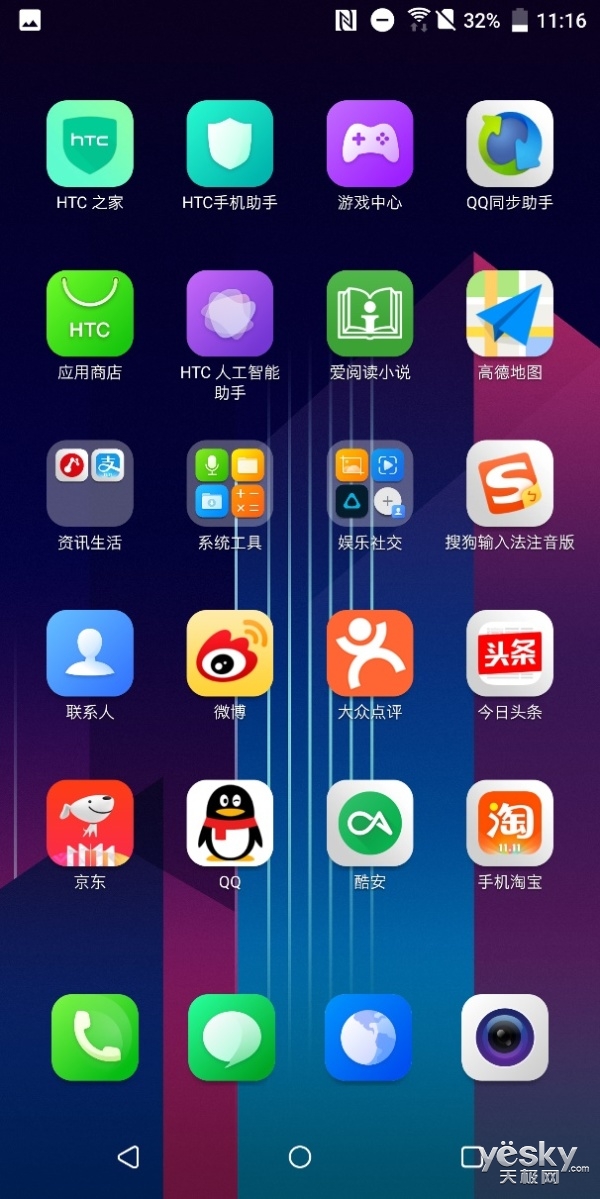Expand the 系统工具 folder

pos(230,484)
